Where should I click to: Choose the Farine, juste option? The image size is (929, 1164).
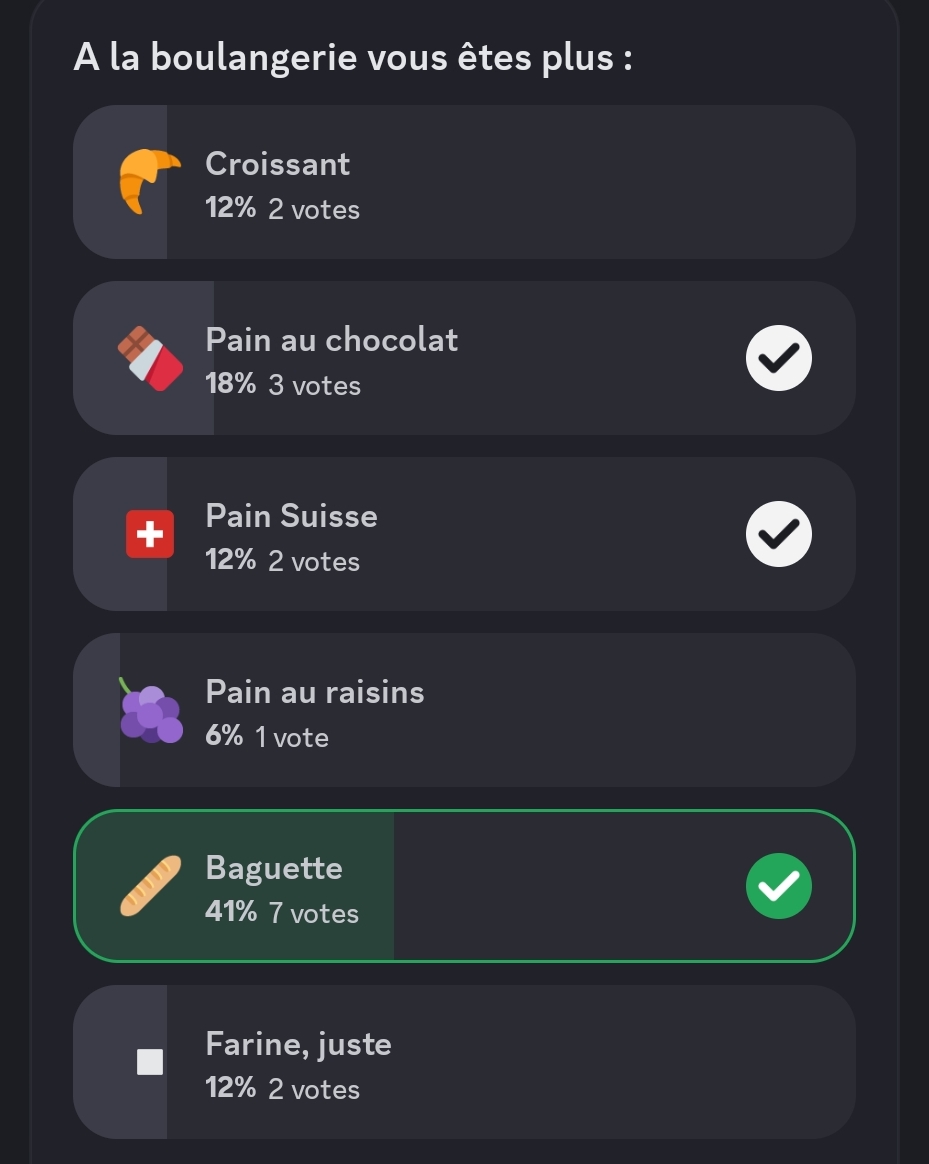[464, 1062]
